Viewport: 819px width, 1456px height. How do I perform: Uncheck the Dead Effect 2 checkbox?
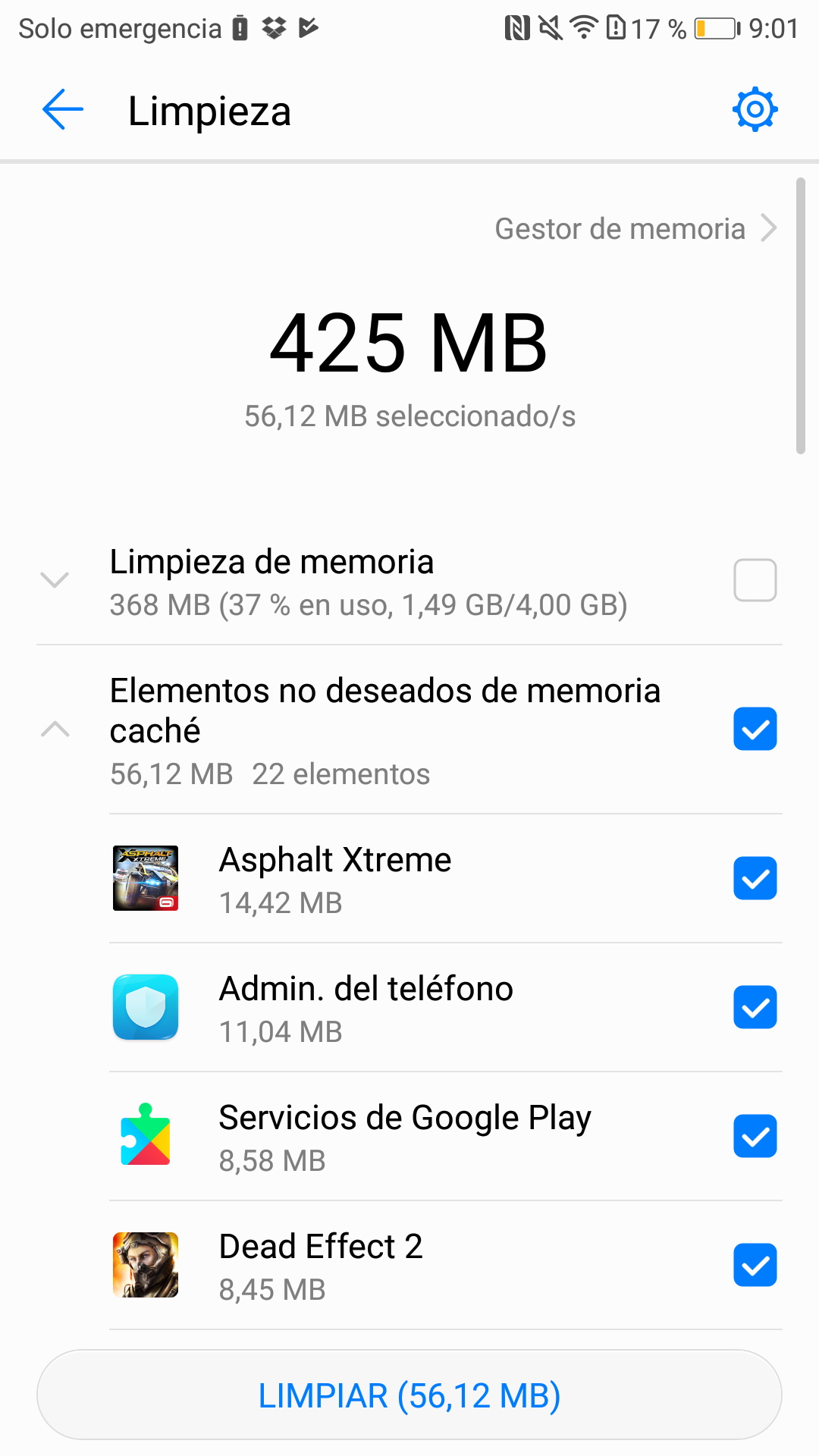point(755,1265)
